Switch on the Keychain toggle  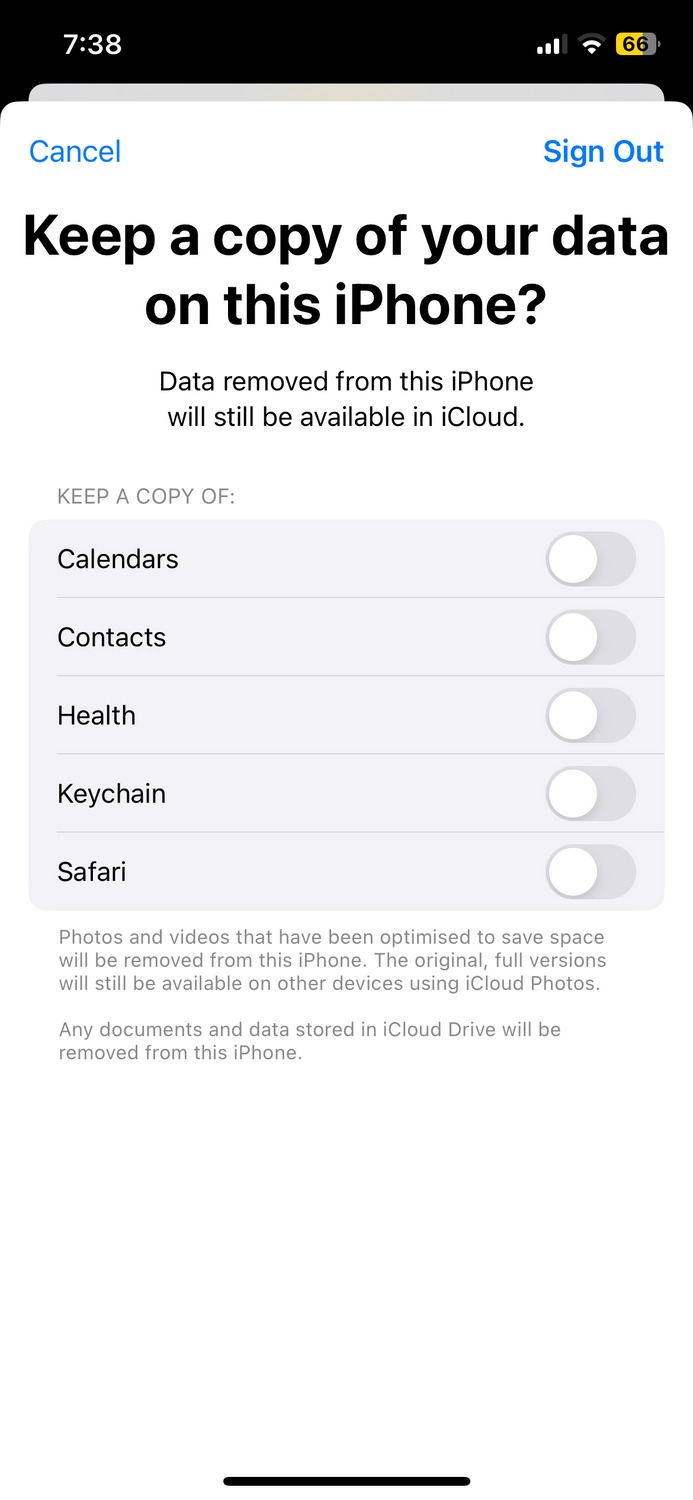pos(590,793)
